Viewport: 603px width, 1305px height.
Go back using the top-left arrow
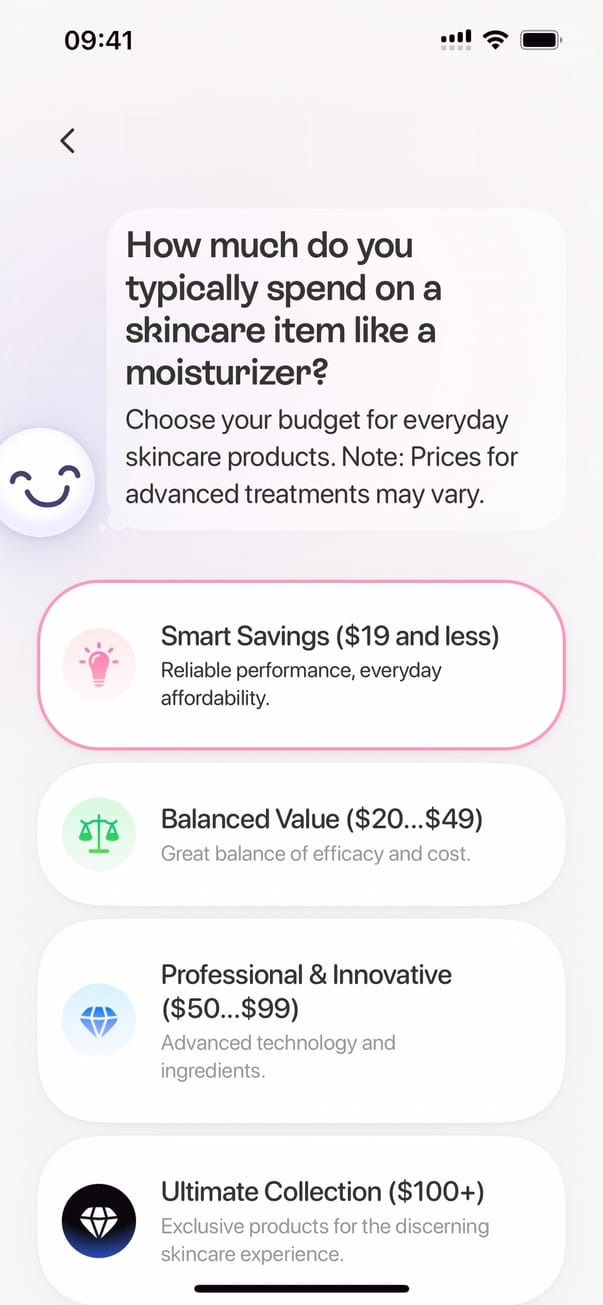tap(67, 141)
